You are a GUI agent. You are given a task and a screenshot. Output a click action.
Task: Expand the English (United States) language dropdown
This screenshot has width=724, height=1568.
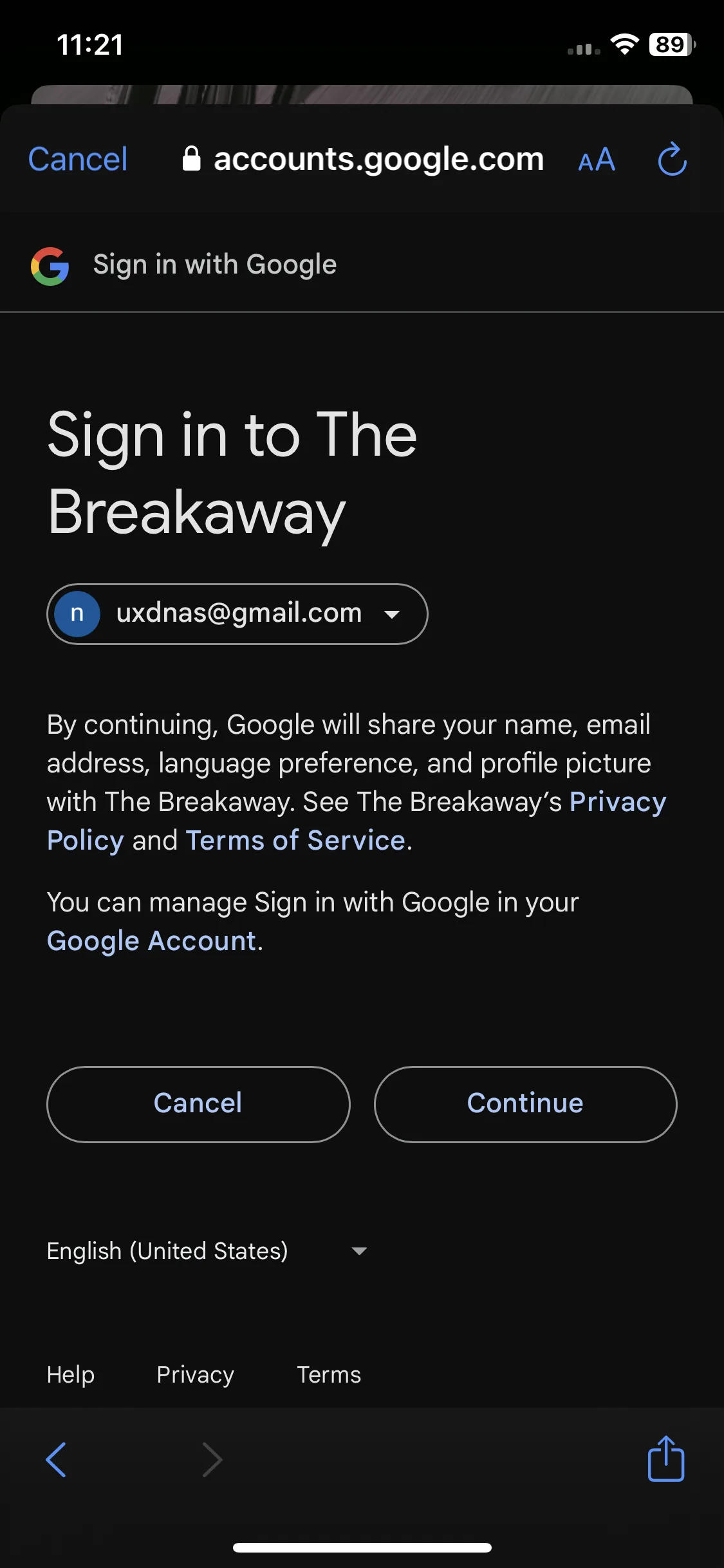206,1251
